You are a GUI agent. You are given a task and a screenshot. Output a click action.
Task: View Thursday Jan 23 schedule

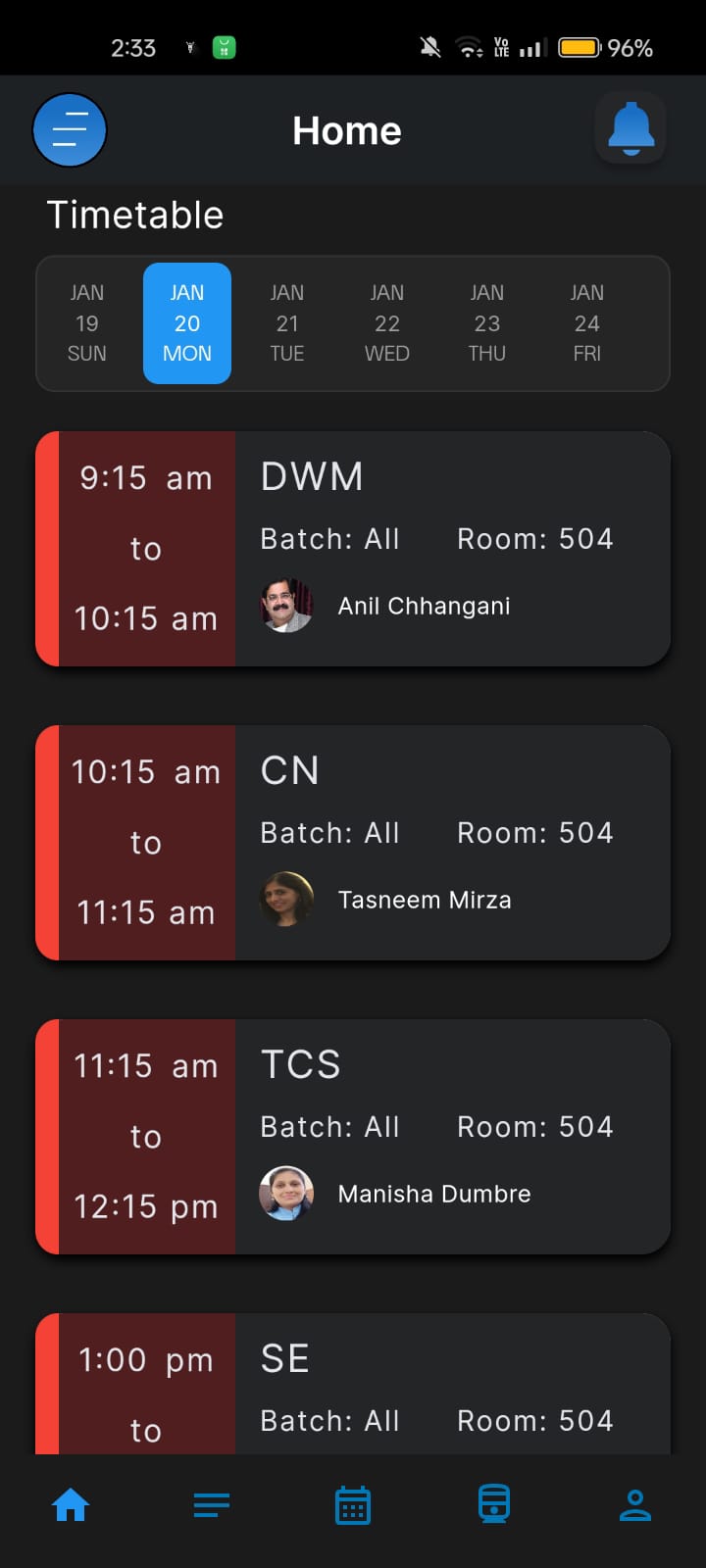pos(487,323)
